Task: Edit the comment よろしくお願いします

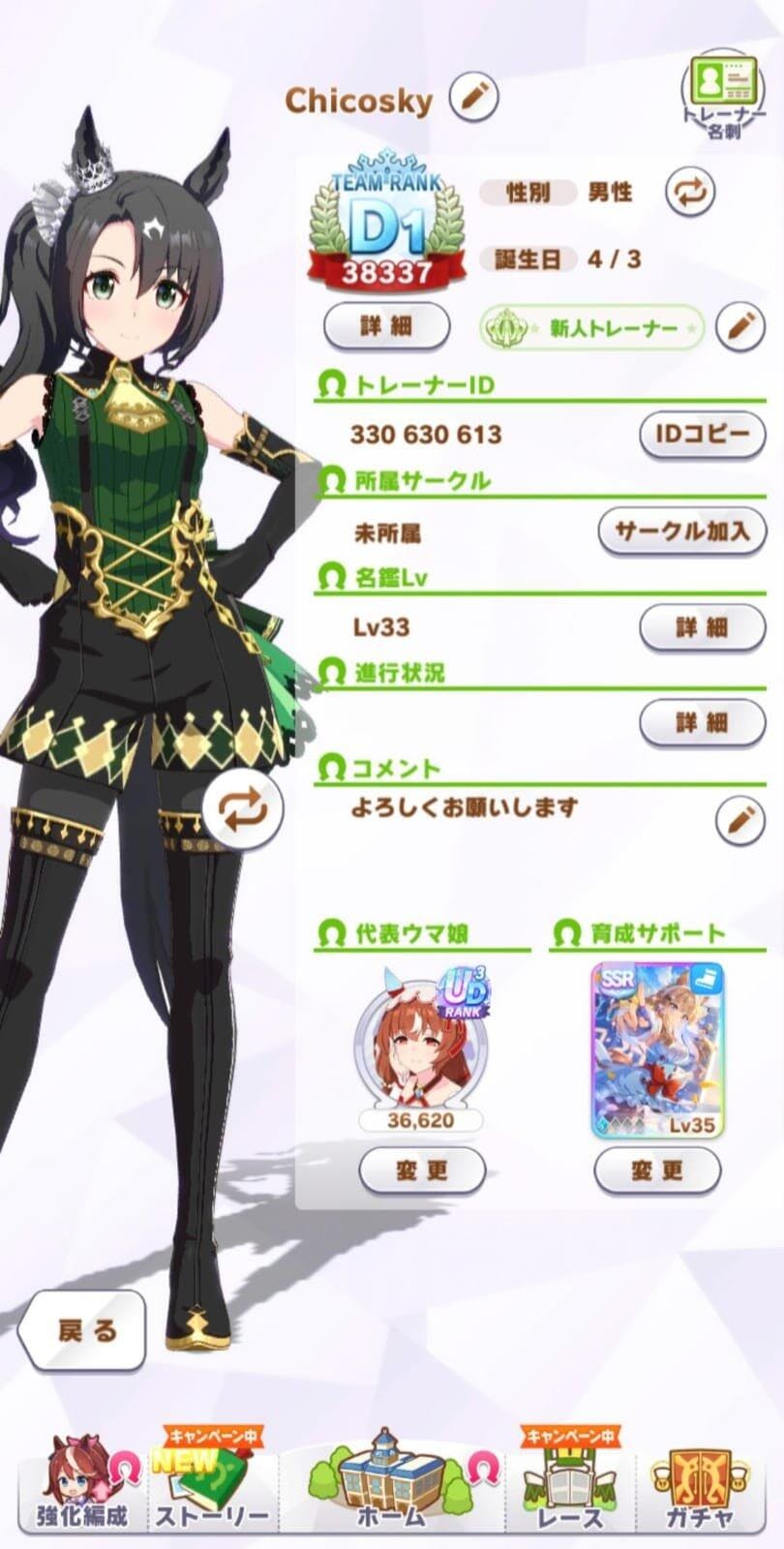Action: (740, 821)
